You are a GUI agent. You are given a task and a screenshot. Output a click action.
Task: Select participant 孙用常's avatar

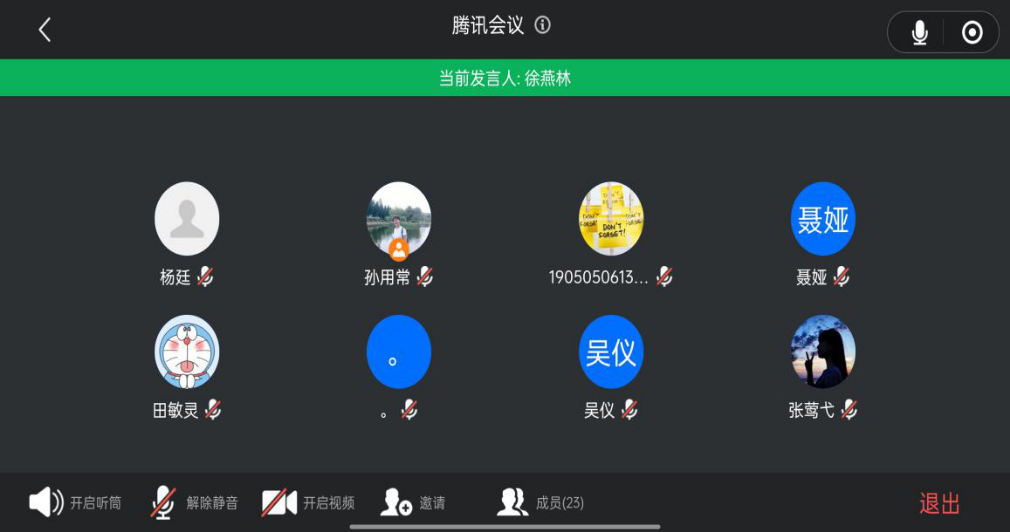[399, 218]
